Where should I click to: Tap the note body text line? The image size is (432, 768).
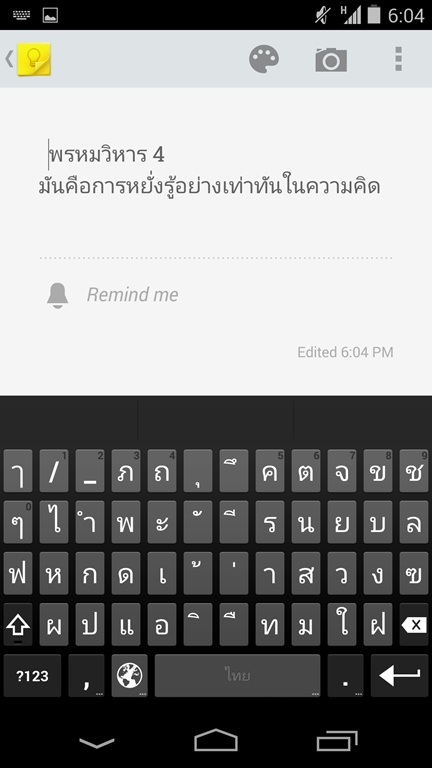210,187
